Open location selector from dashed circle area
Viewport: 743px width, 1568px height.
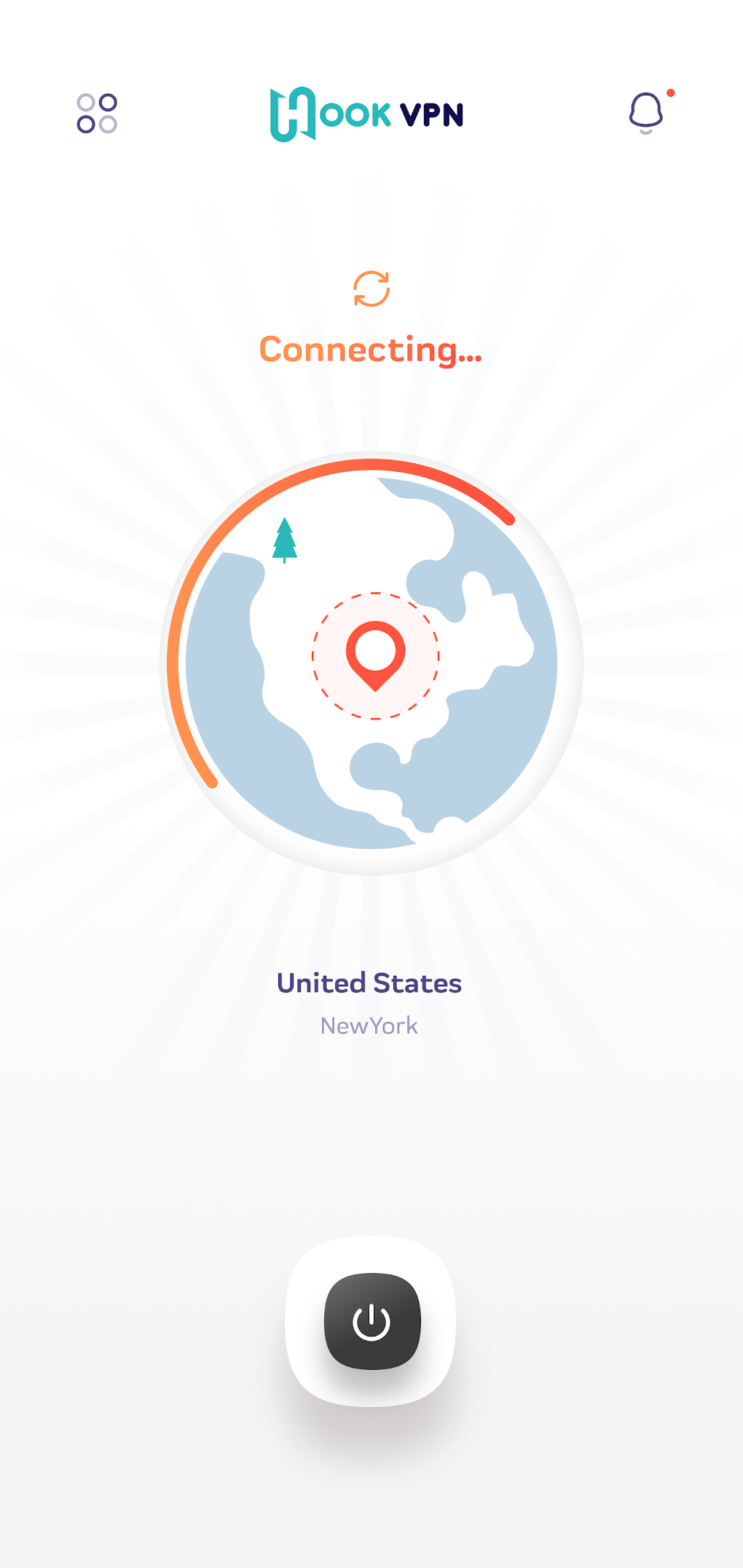point(374,659)
